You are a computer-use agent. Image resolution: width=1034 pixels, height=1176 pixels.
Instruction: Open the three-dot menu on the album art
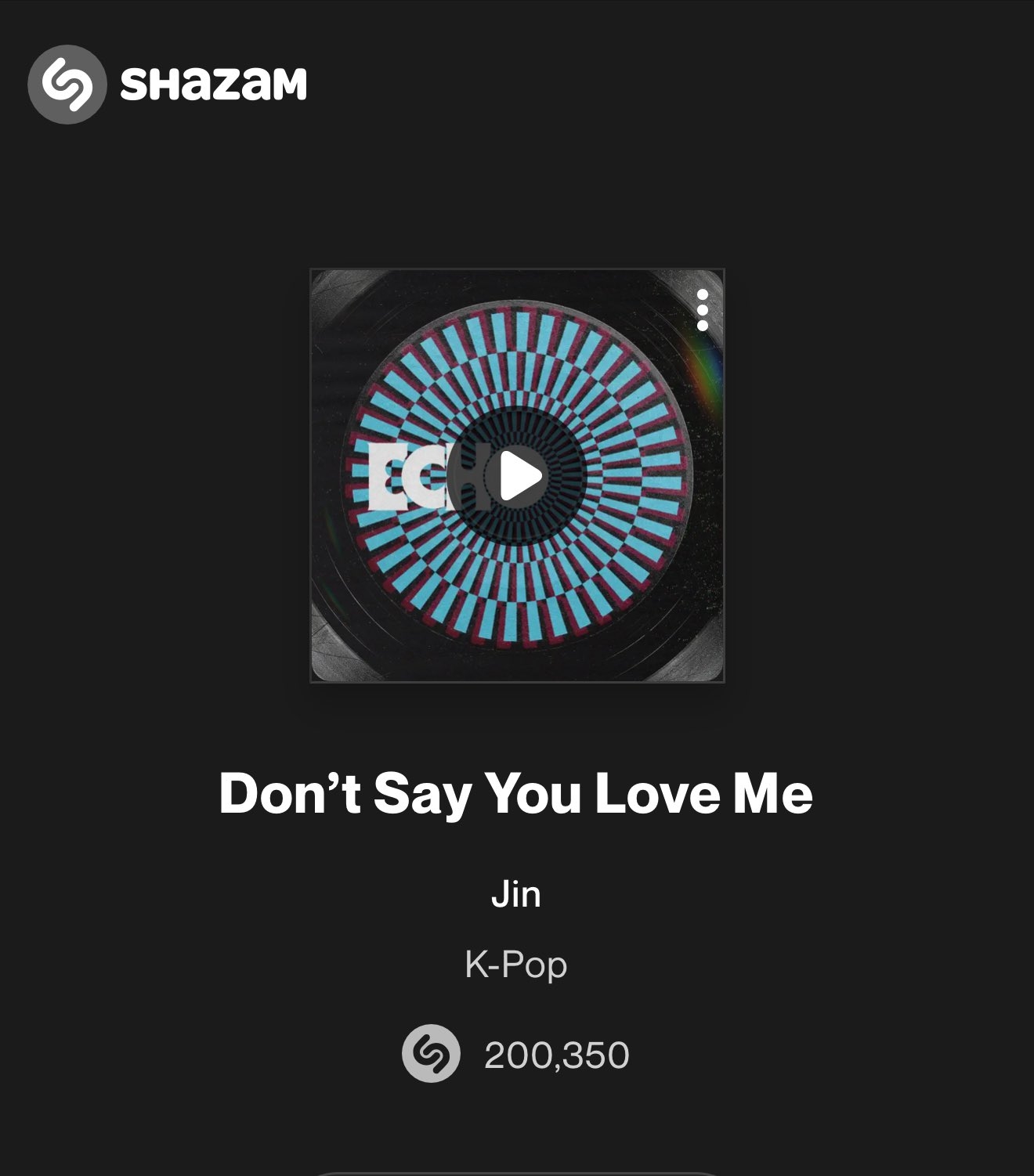703,310
